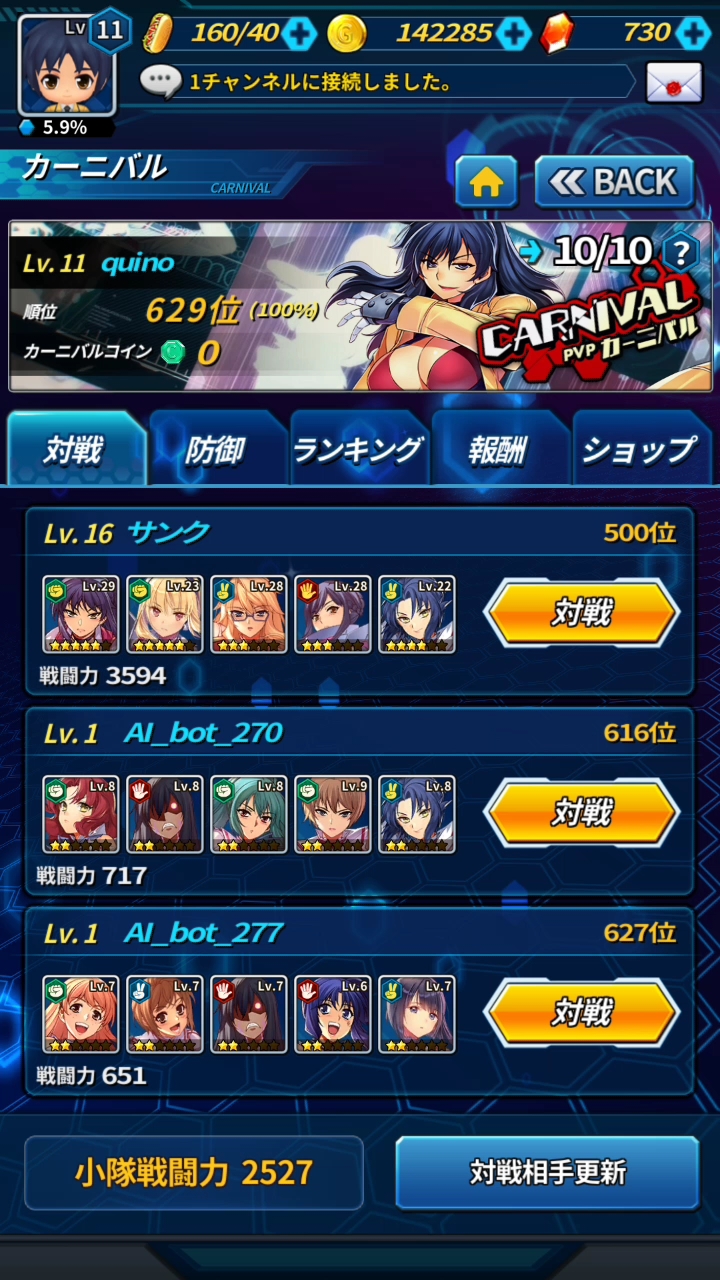The height and width of the screenshot is (1280, 720).
Task: Switch to the 防御 tab
Action: pyautogui.click(x=216, y=449)
